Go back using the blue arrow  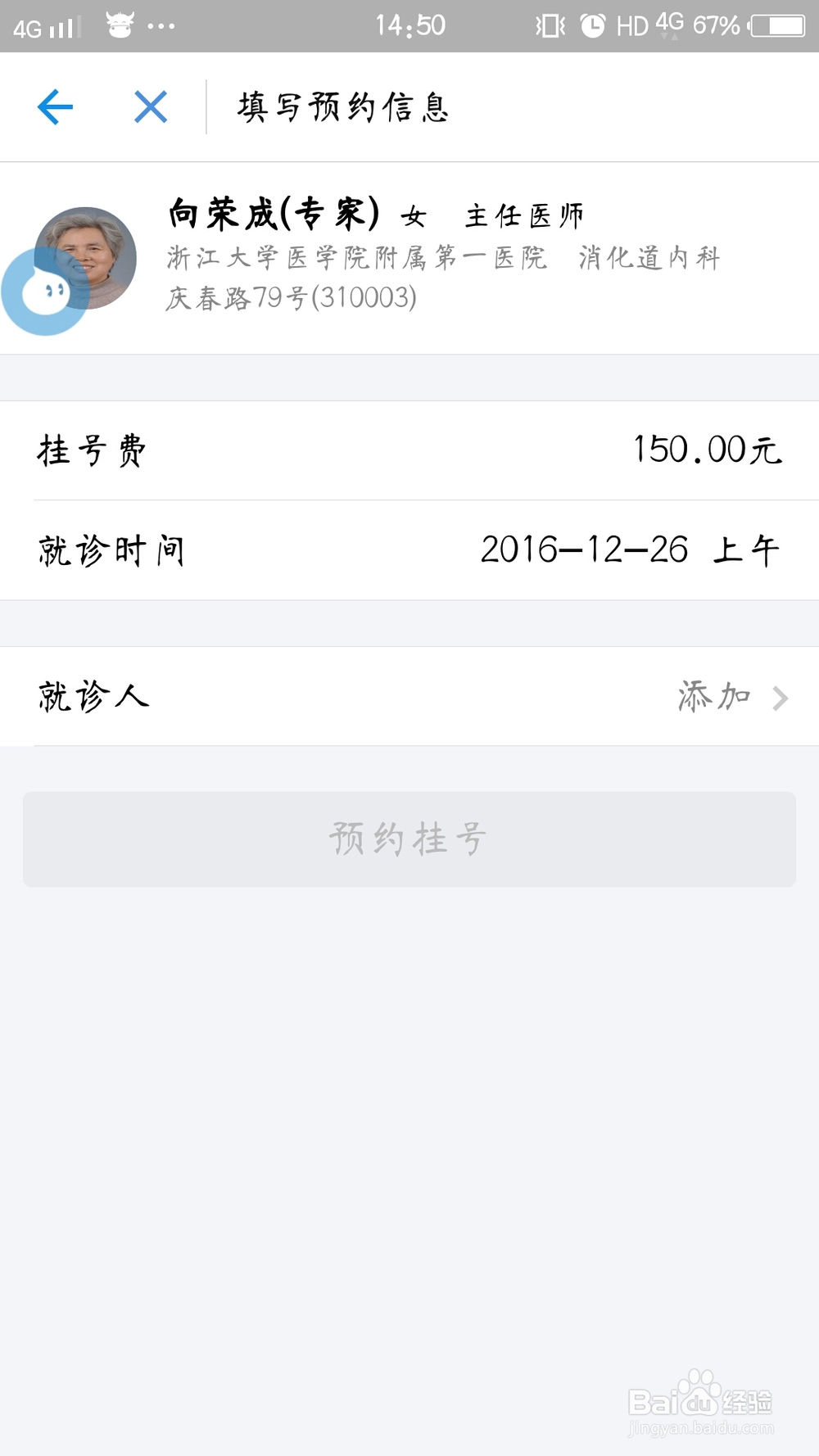point(55,107)
